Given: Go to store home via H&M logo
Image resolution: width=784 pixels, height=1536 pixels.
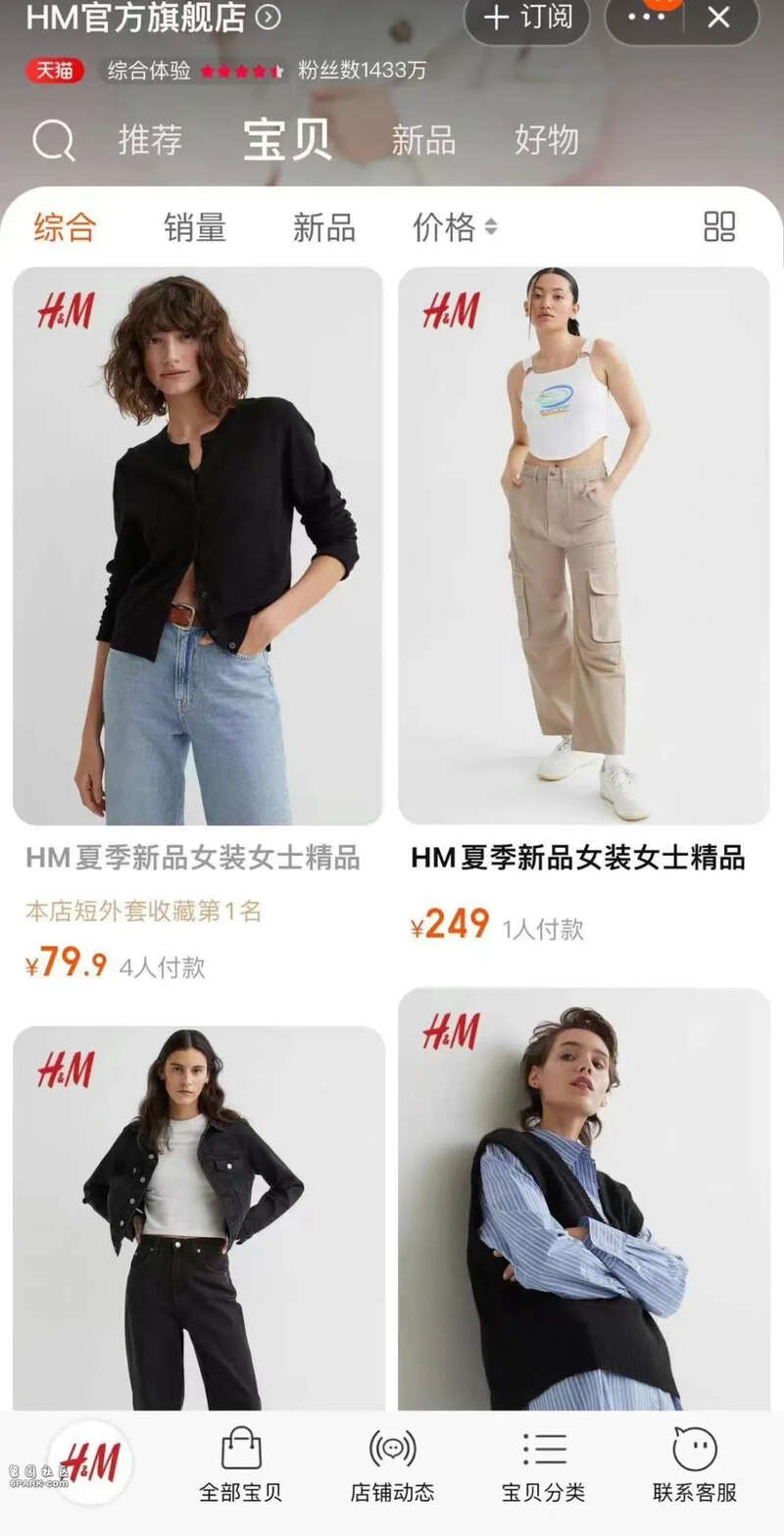Looking at the screenshot, I should [90, 1462].
